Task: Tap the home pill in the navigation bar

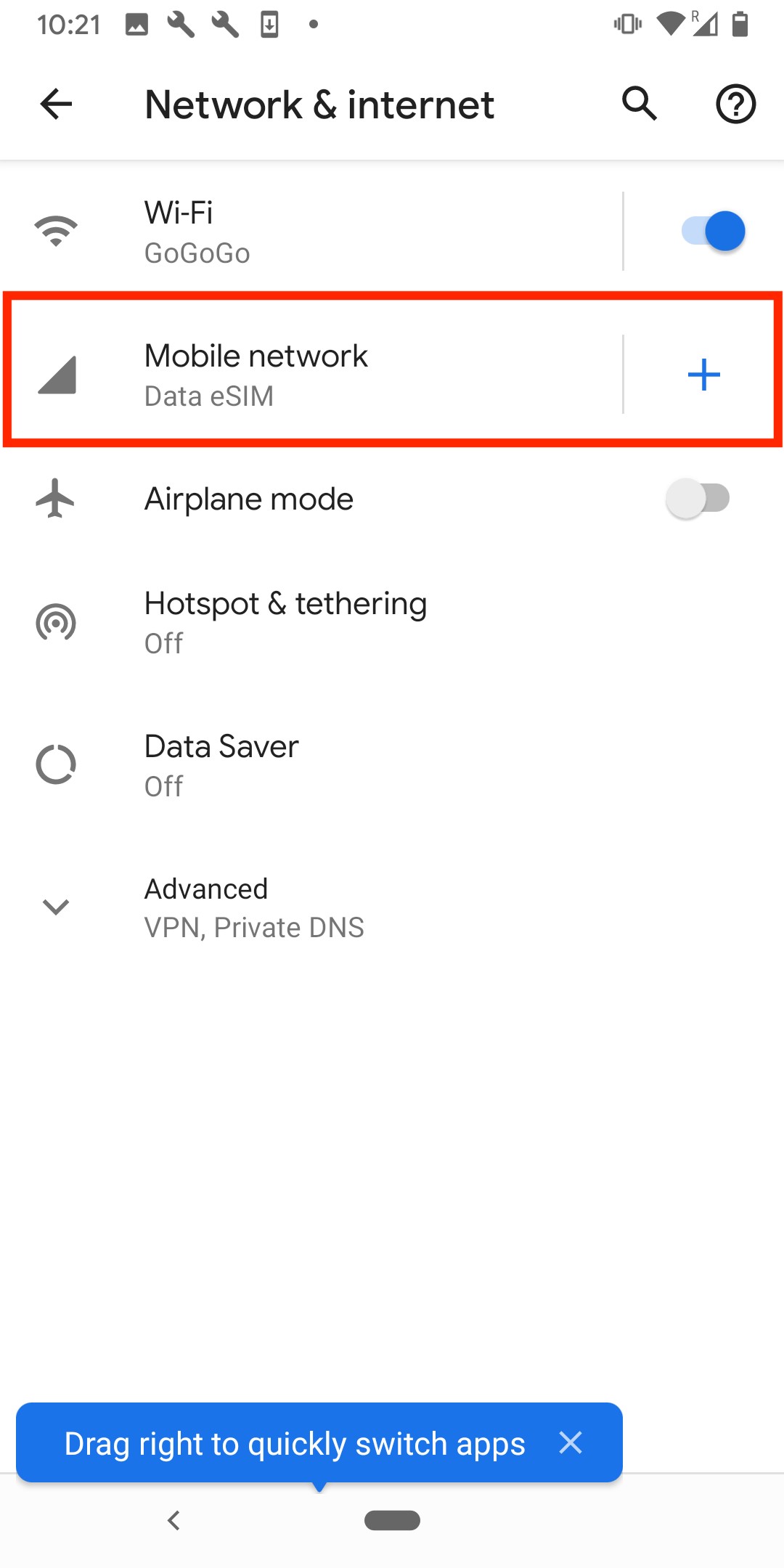Action: pyautogui.click(x=392, y=1520)
